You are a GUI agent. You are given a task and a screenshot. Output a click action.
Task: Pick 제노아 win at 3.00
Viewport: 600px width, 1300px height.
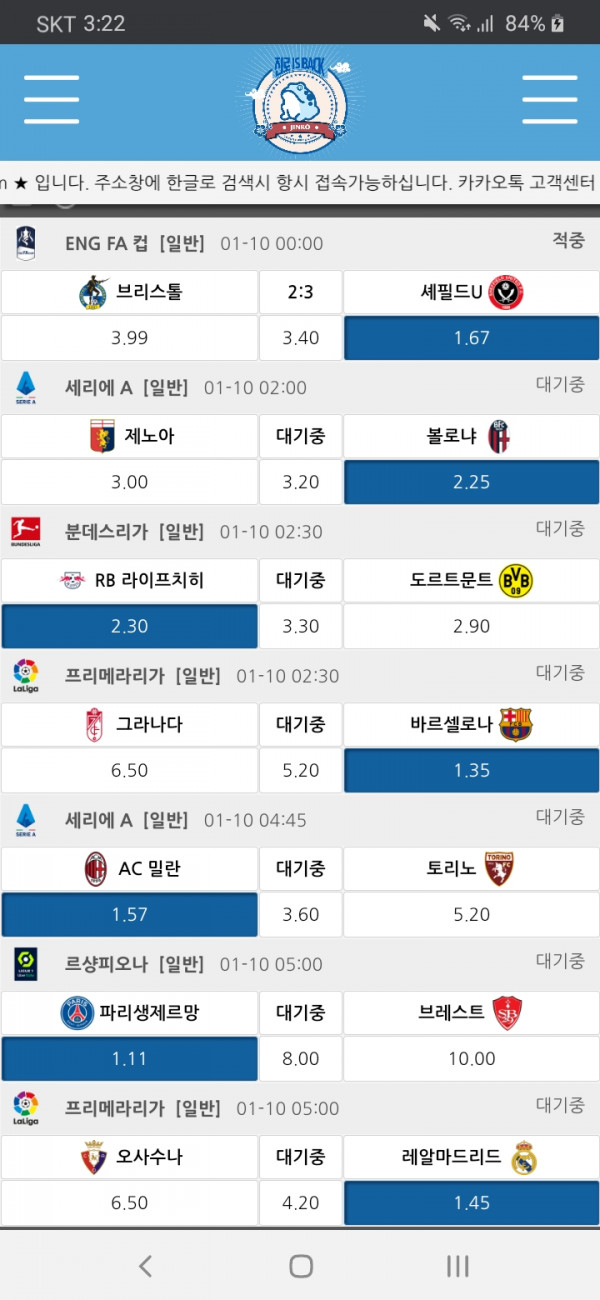[129, 482]
